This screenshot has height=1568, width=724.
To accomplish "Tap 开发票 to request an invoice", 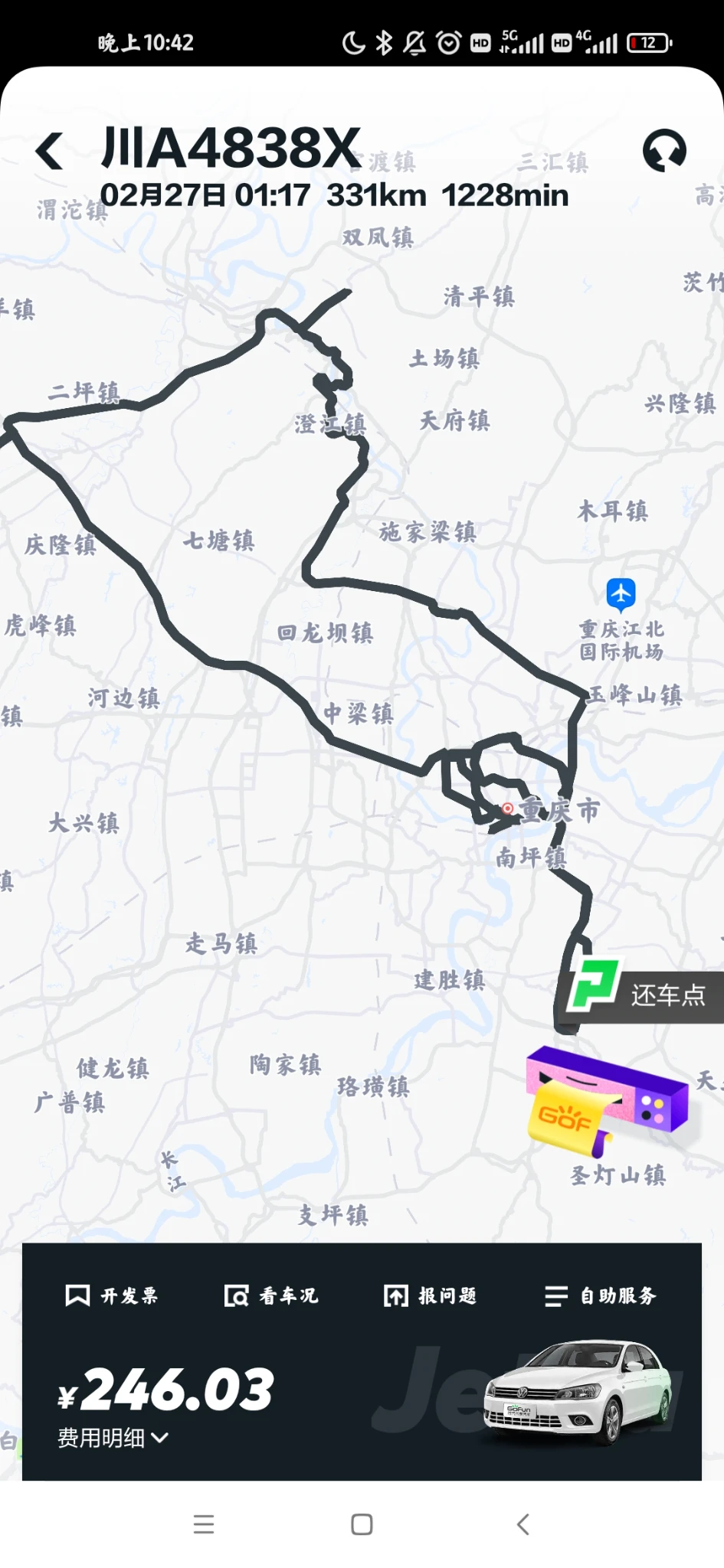I will pos(112,1295).
